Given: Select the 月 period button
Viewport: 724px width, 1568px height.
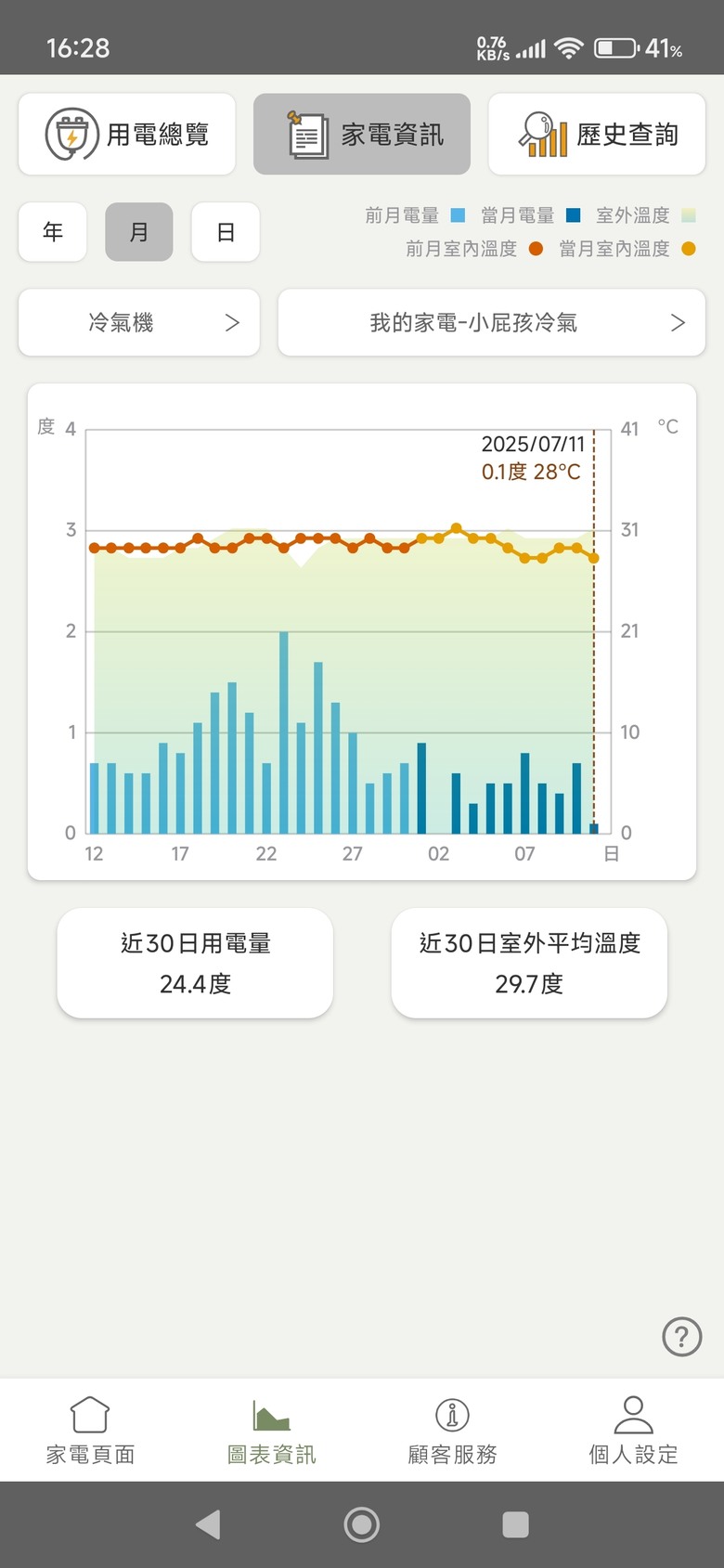Looking at the screenshot, I should click(139, 232).
